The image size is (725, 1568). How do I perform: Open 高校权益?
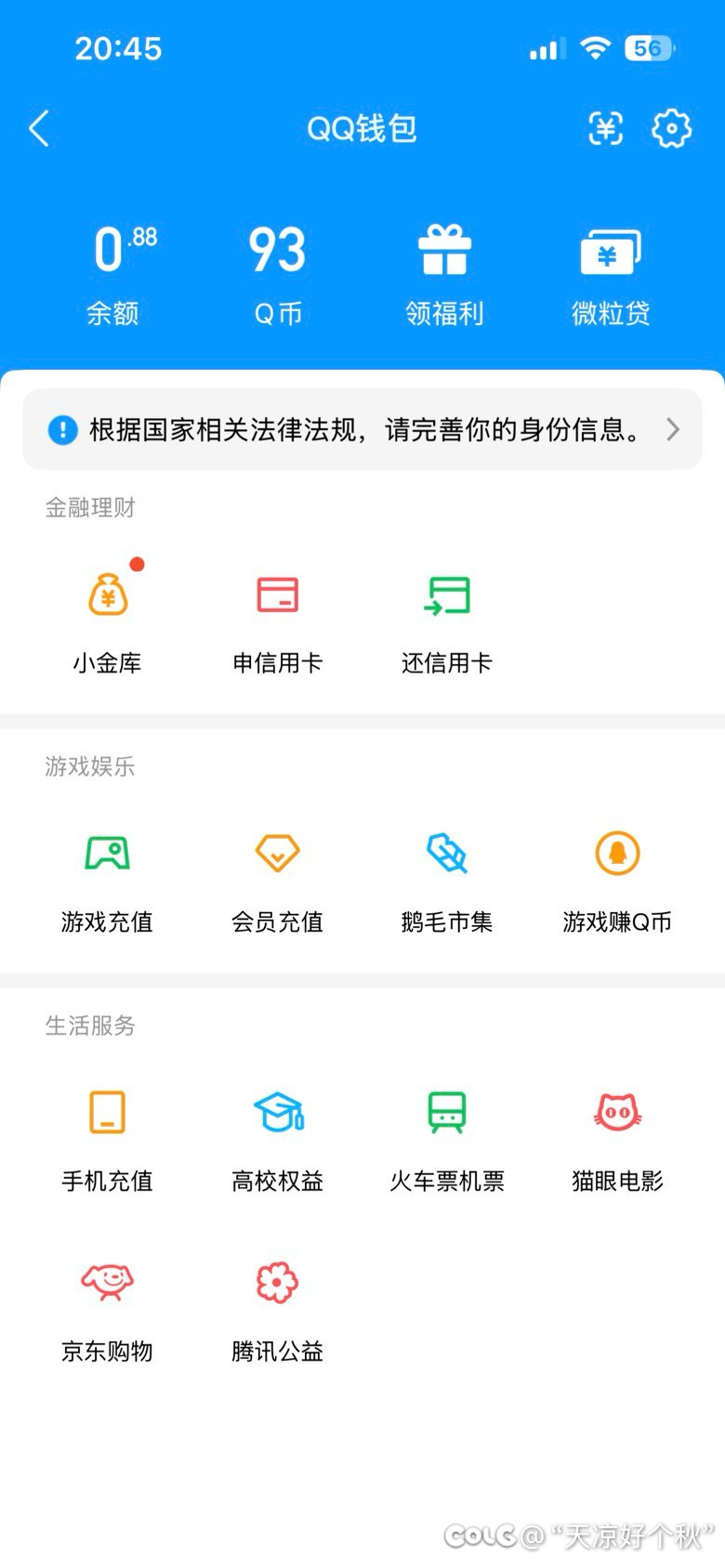[x=277, y=1138]
